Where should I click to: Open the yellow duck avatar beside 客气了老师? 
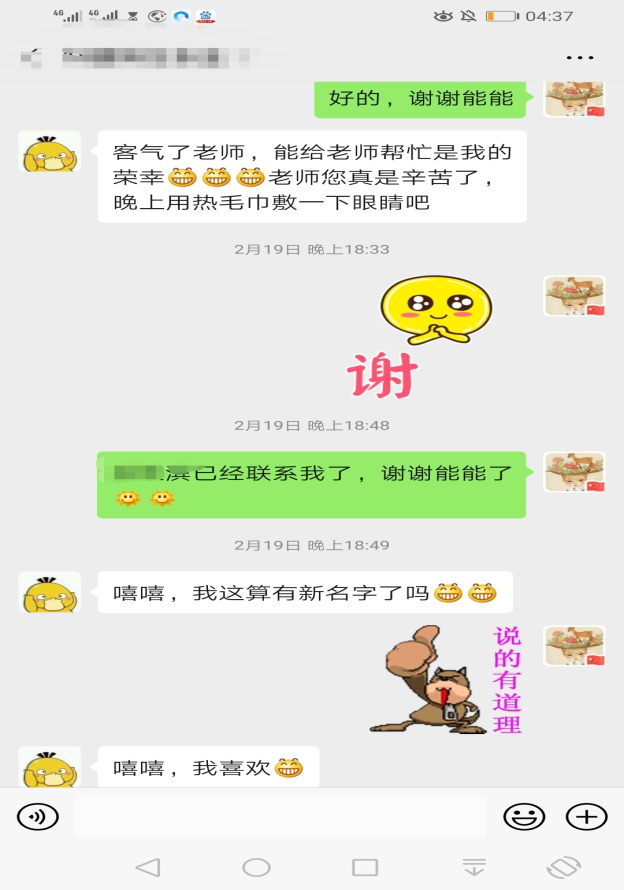[50, 153]
